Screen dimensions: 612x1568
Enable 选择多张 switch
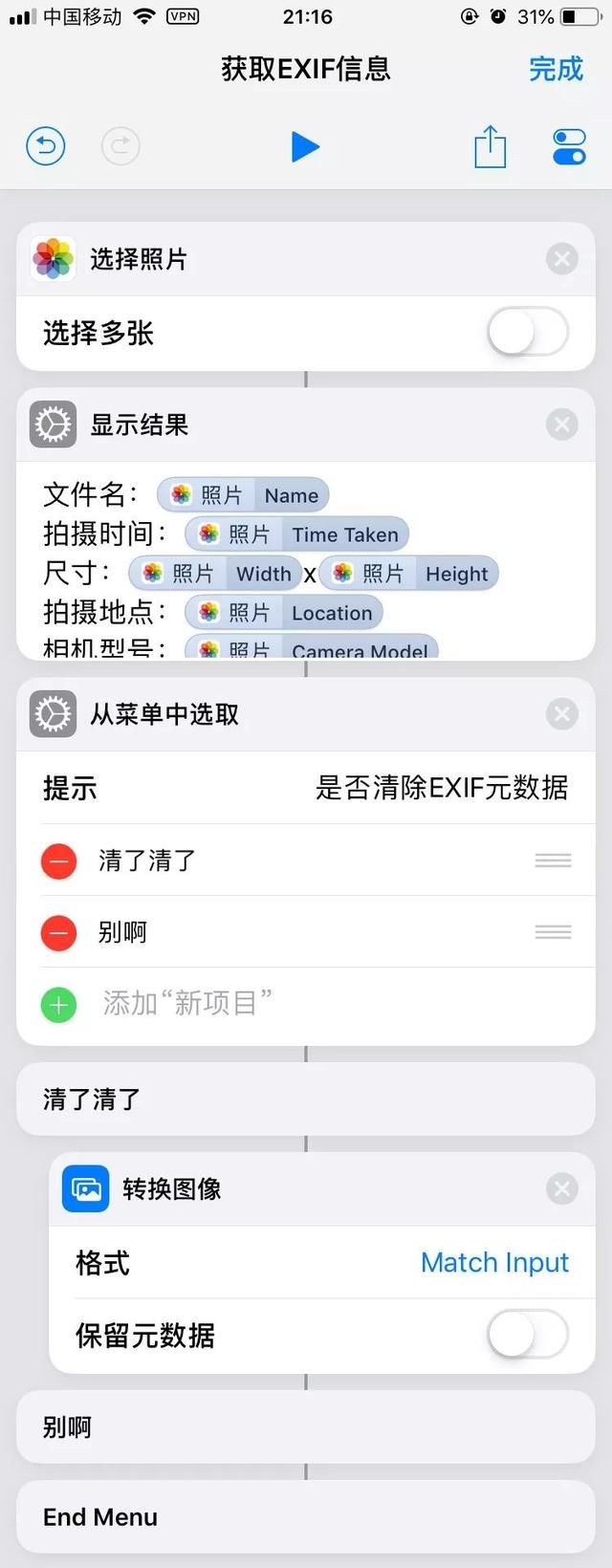527,333
